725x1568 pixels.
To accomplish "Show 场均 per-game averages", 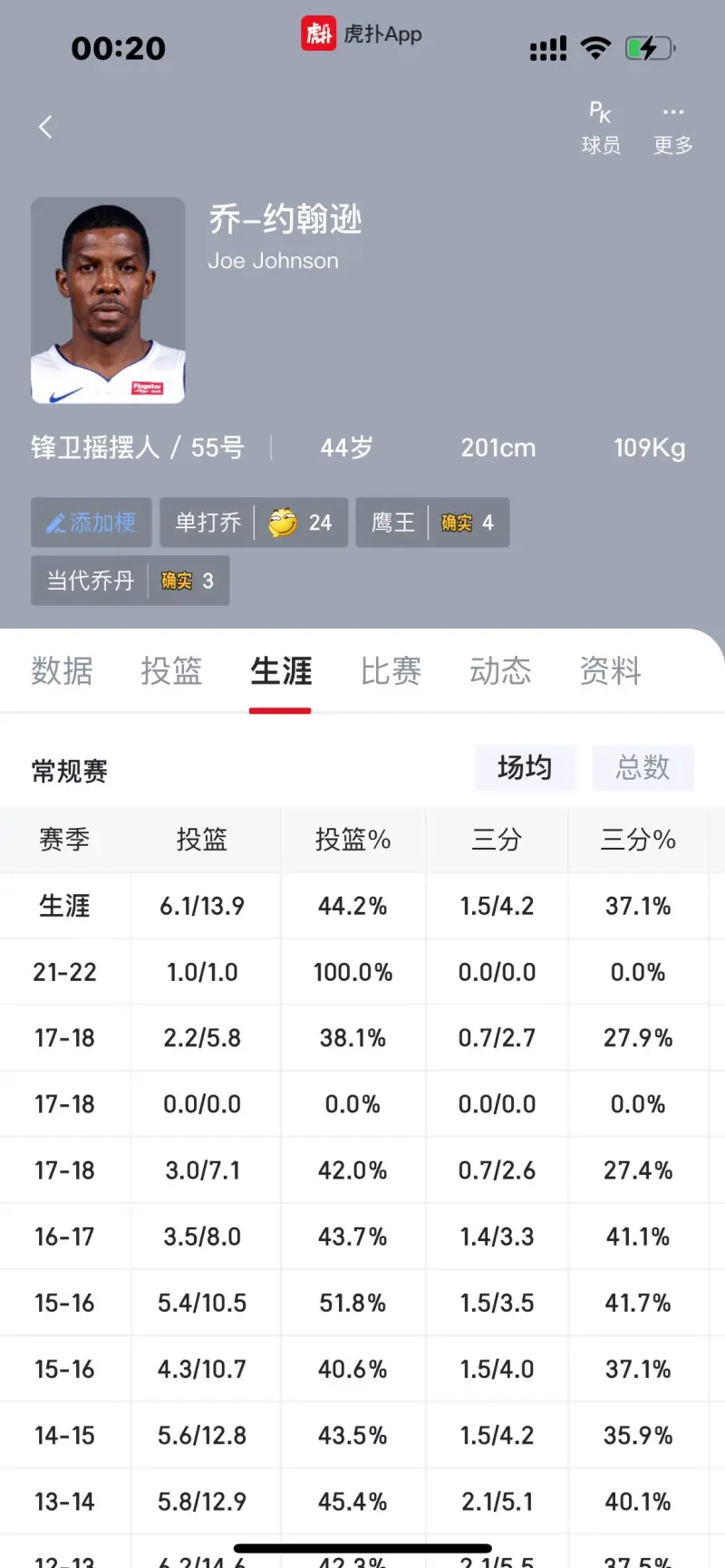I will [x=525, y=768].
